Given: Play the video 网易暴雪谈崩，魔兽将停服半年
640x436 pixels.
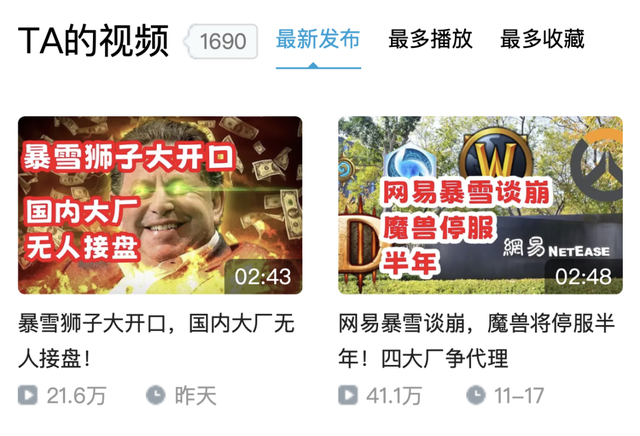Looking at the screenshot, I should [x=480, y=205].
